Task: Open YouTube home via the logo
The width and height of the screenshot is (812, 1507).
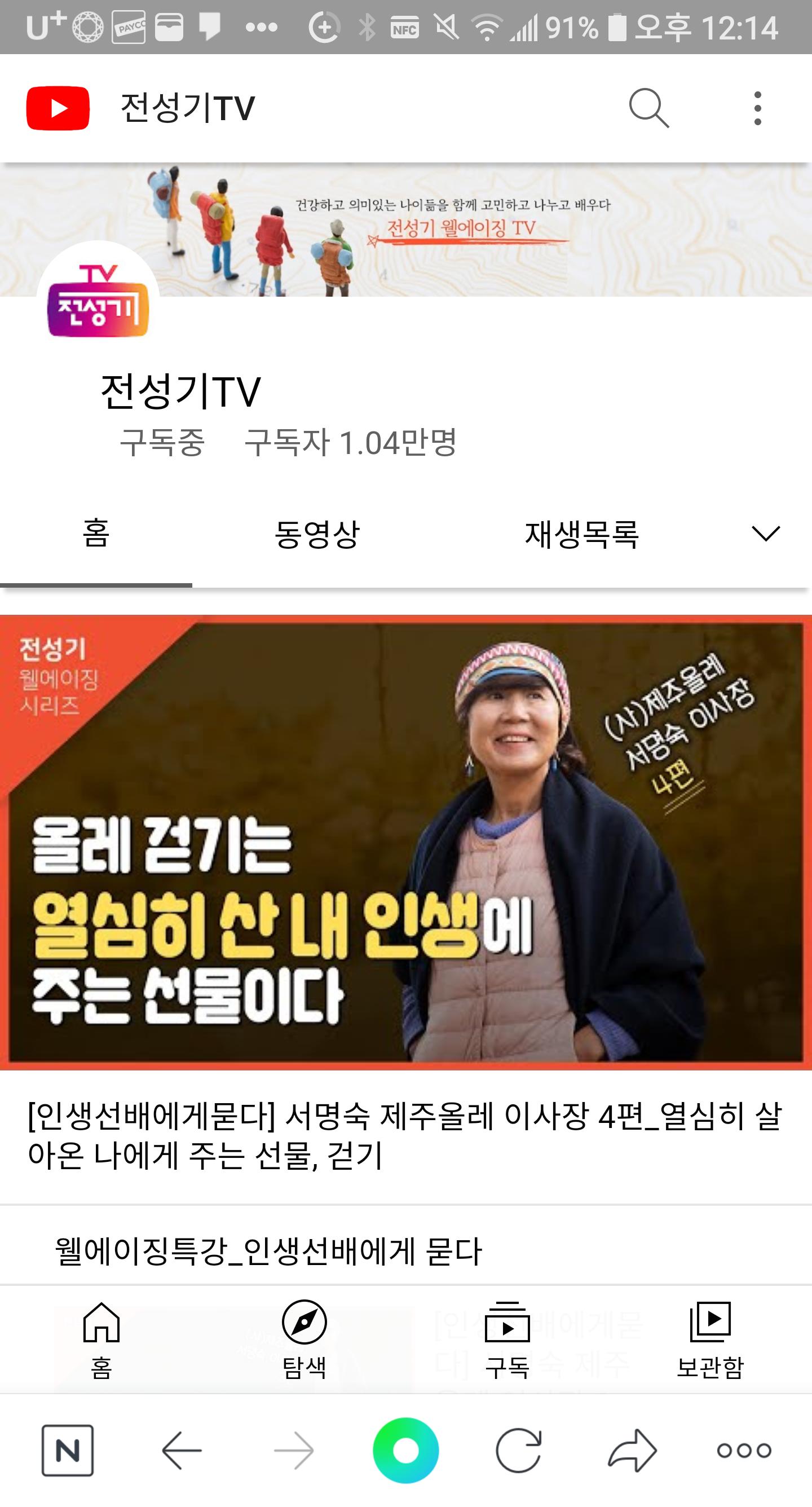Action: pos(58,108)
